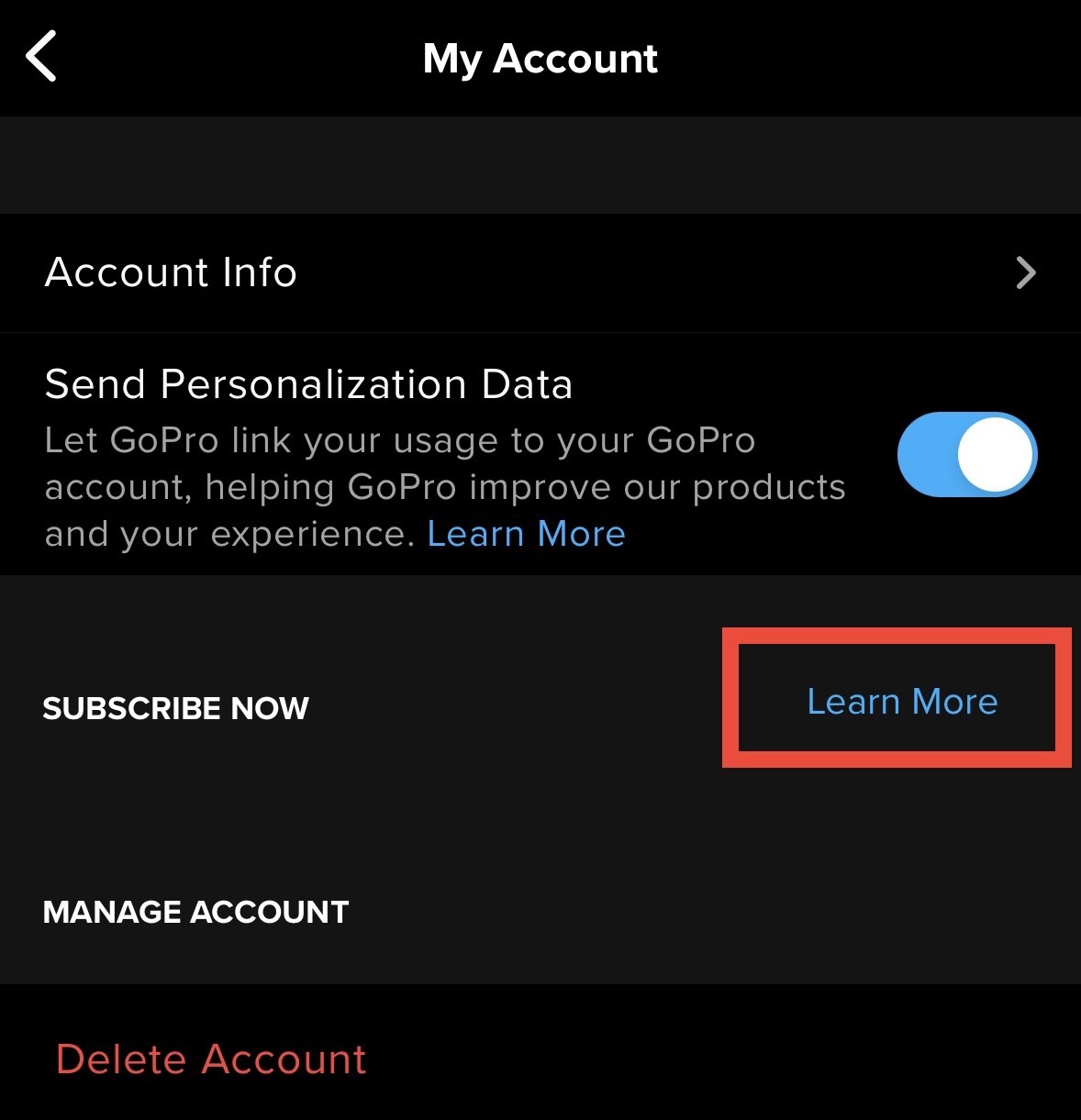Click the Send Personalization Data heading
Viewport: 1081px width, 1120px height.
click(x=308, y=383)
